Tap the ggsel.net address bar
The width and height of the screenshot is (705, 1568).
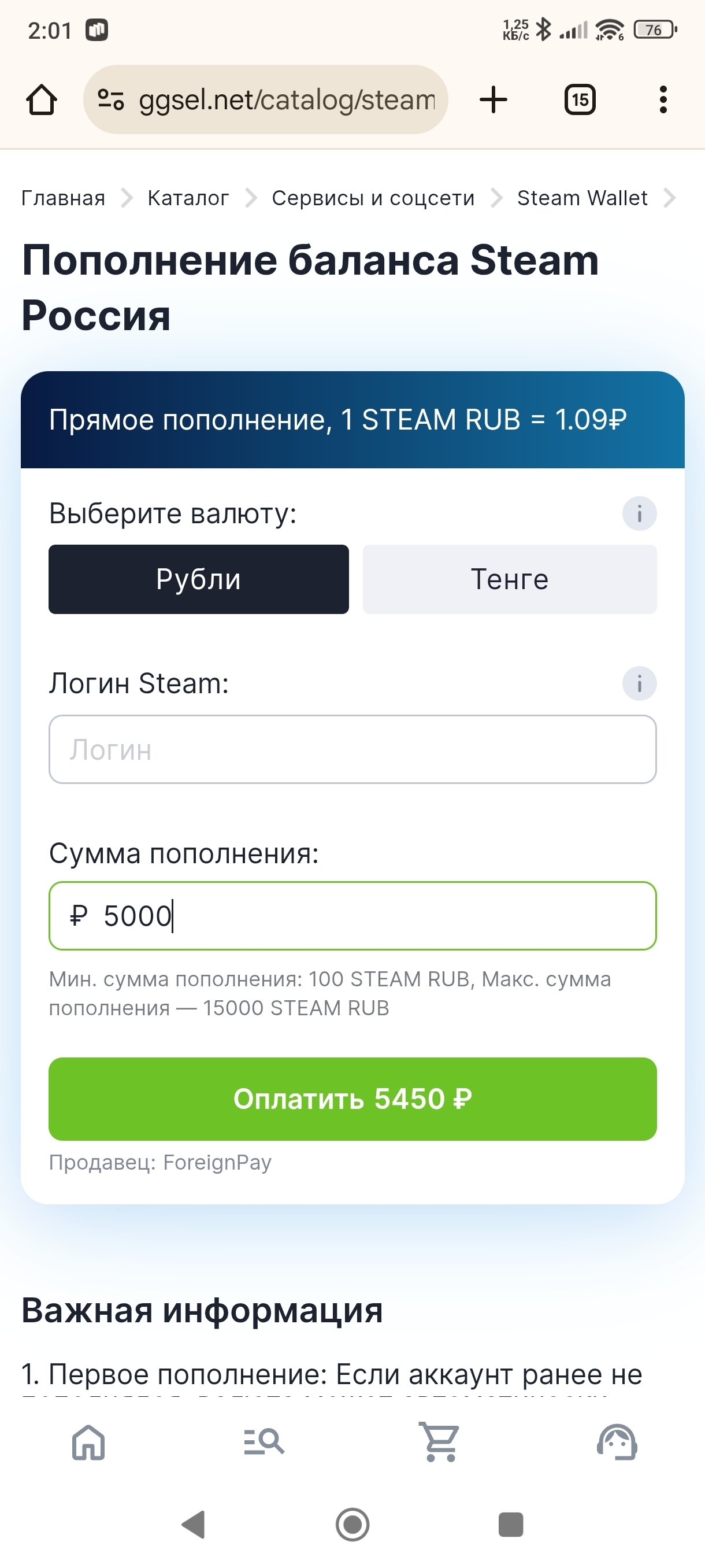(266, 99)
